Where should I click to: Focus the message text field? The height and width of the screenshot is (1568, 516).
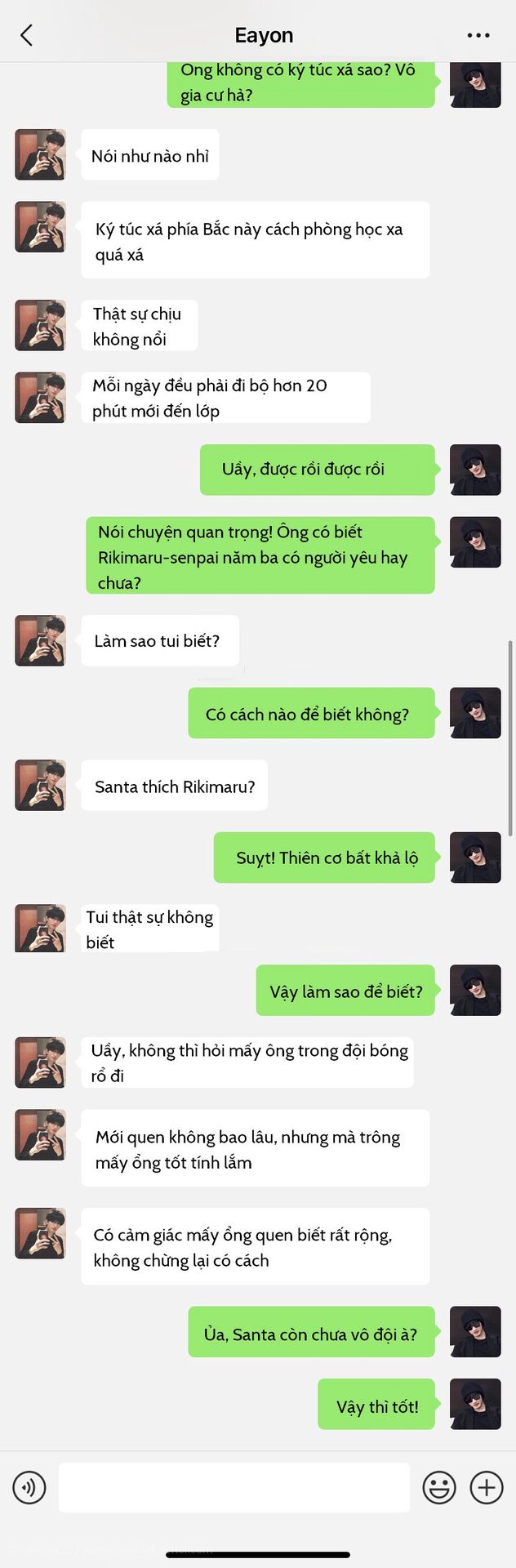234,1487
